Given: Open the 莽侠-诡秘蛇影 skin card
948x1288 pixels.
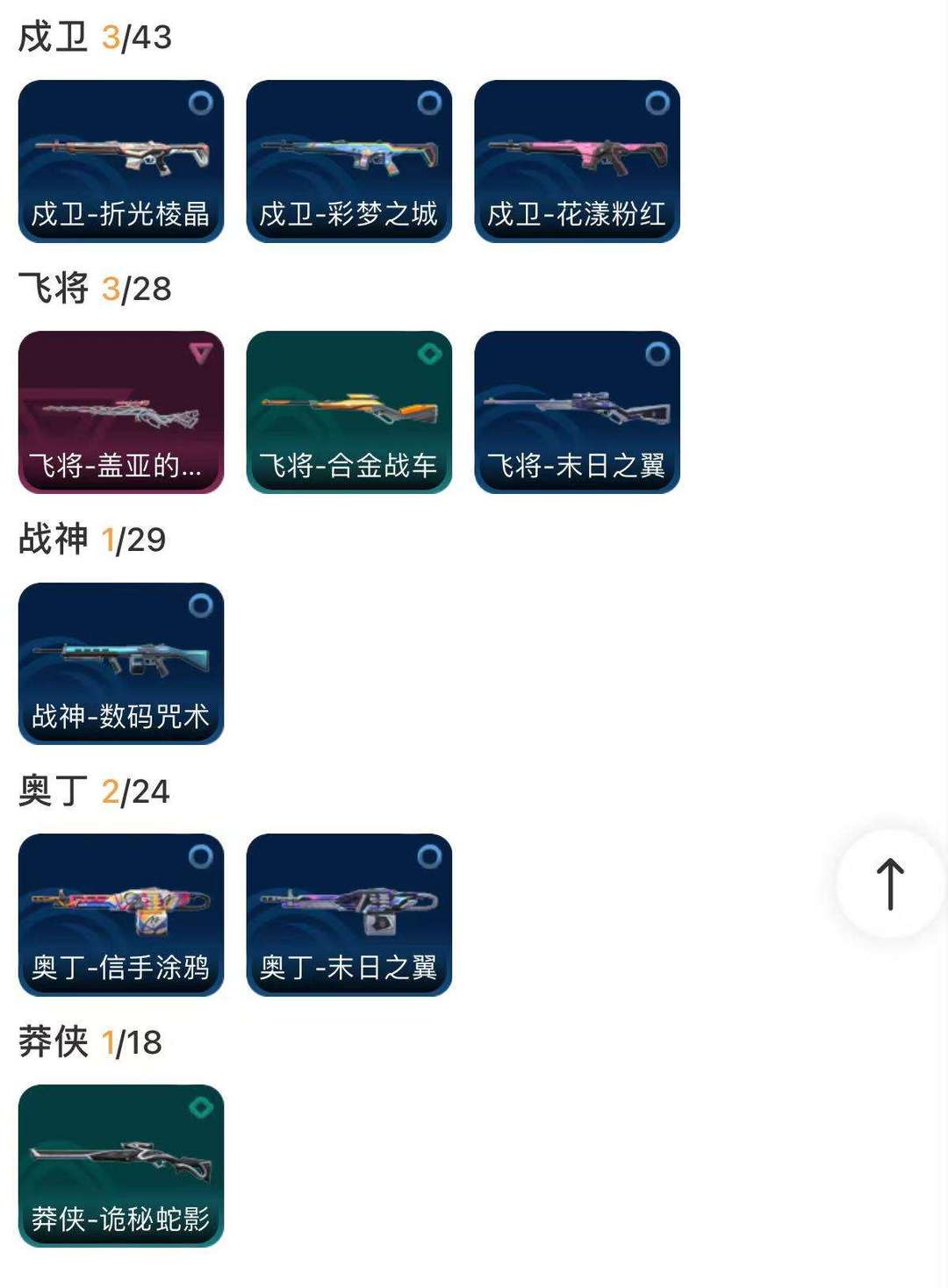Looking at the screenshot, I should pos(121,1165).
